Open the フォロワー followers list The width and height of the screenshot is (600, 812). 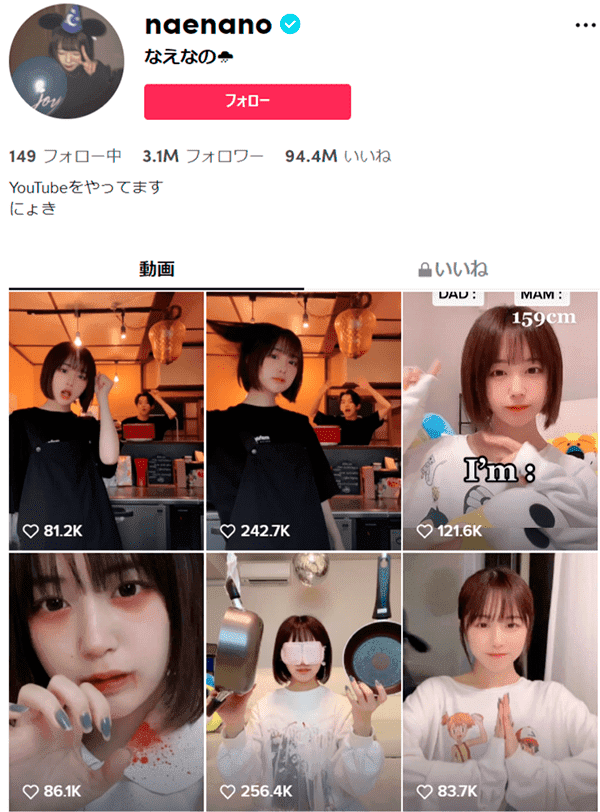(x=203, y=156)
